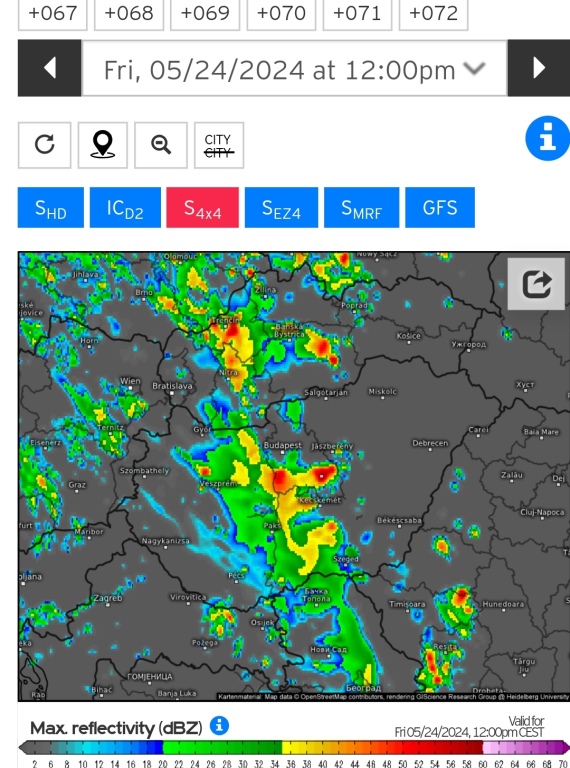Switch to the SHD model
The height and width of the screenshot is (768, 570).
point(50,208)
